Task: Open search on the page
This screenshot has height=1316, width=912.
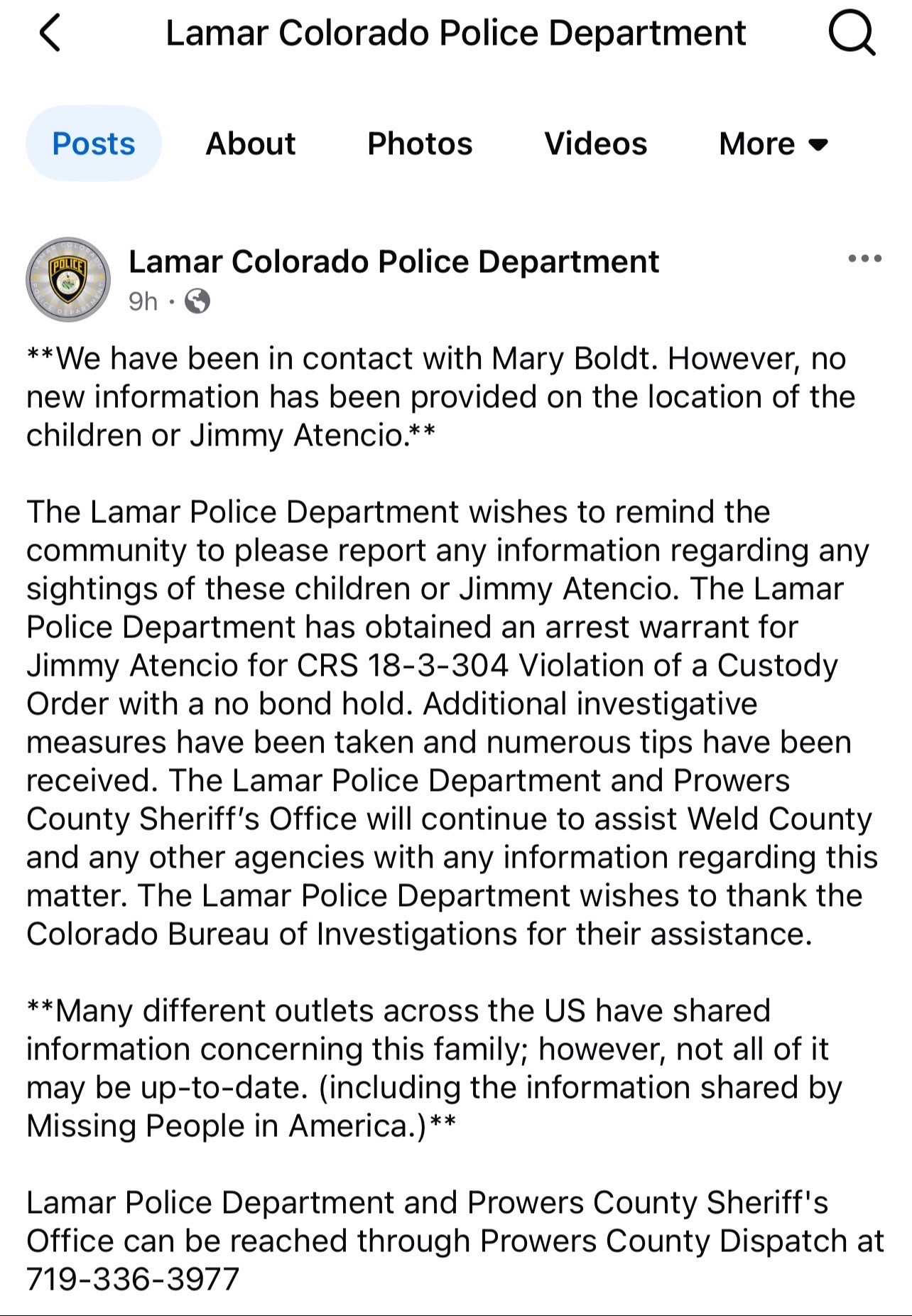Action: 852,33
